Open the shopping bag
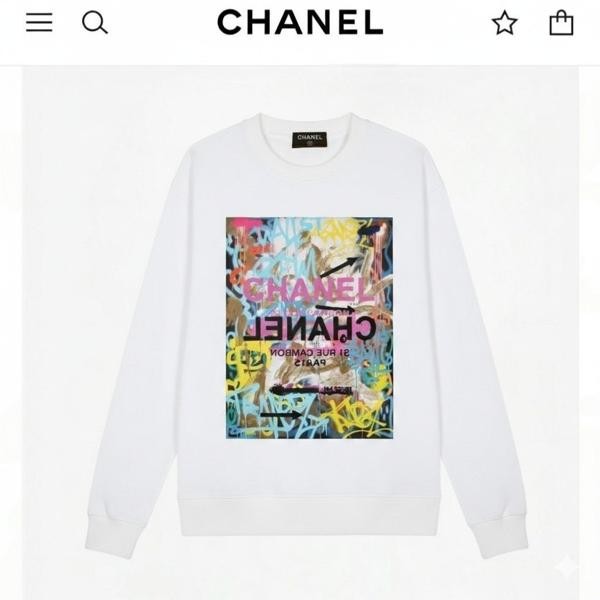Viewport: 600px width, 600px height. [x=561, y=22]
